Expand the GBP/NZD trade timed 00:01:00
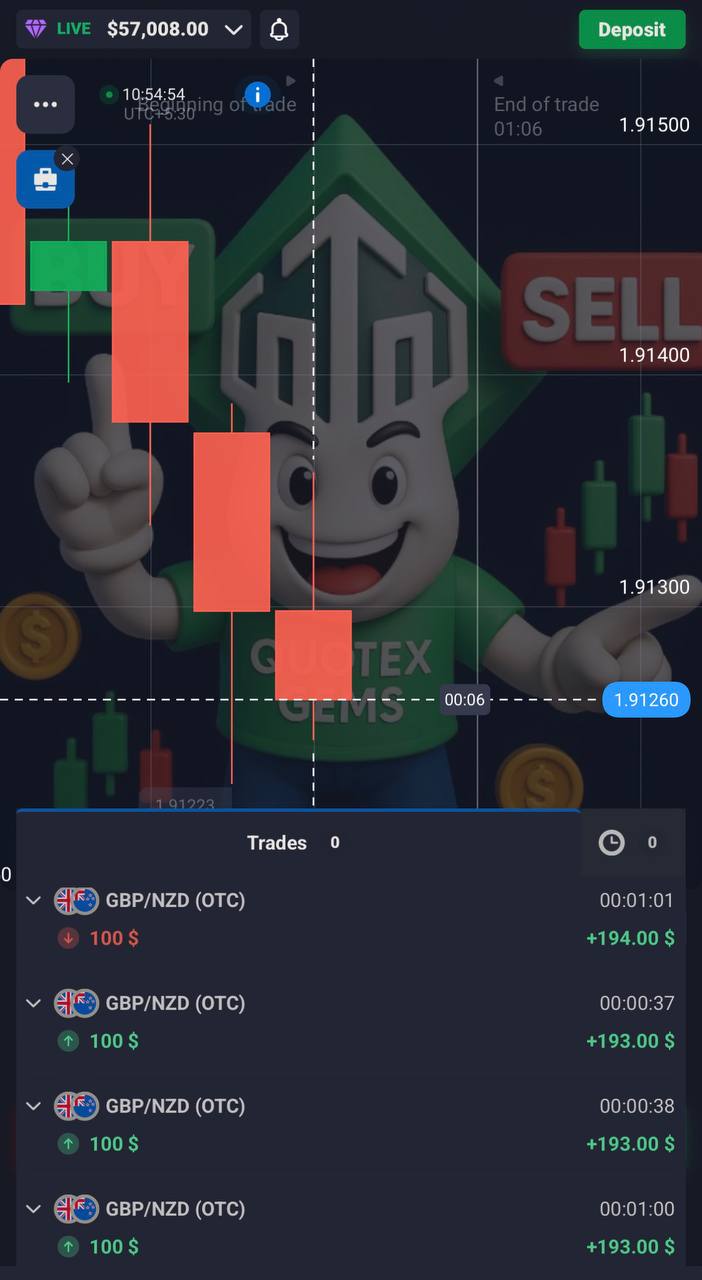Screen dimensions: 702x1280 coord(34,1209)
